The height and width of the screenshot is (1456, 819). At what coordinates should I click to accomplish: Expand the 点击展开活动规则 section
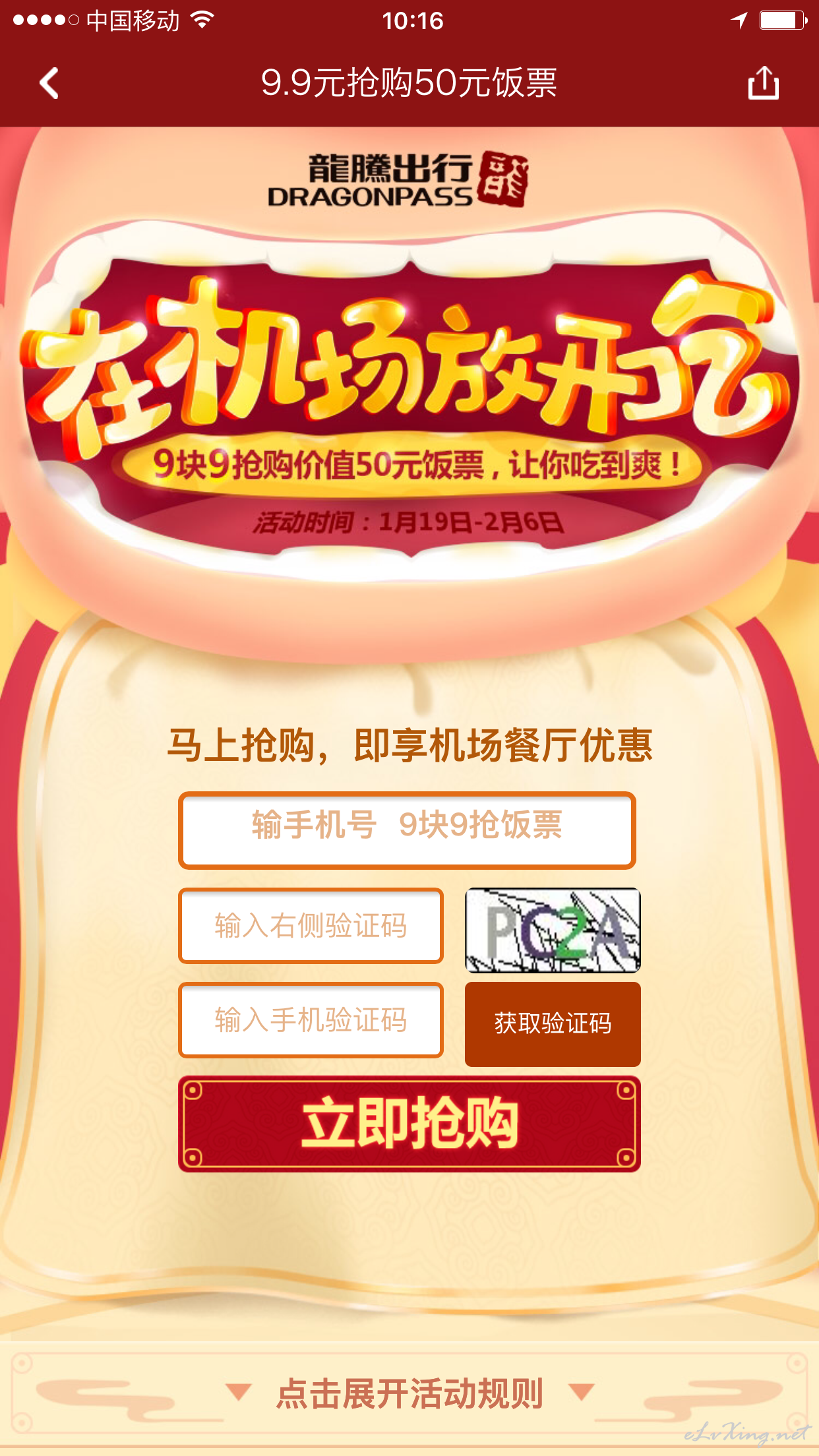coord(409,1393)
